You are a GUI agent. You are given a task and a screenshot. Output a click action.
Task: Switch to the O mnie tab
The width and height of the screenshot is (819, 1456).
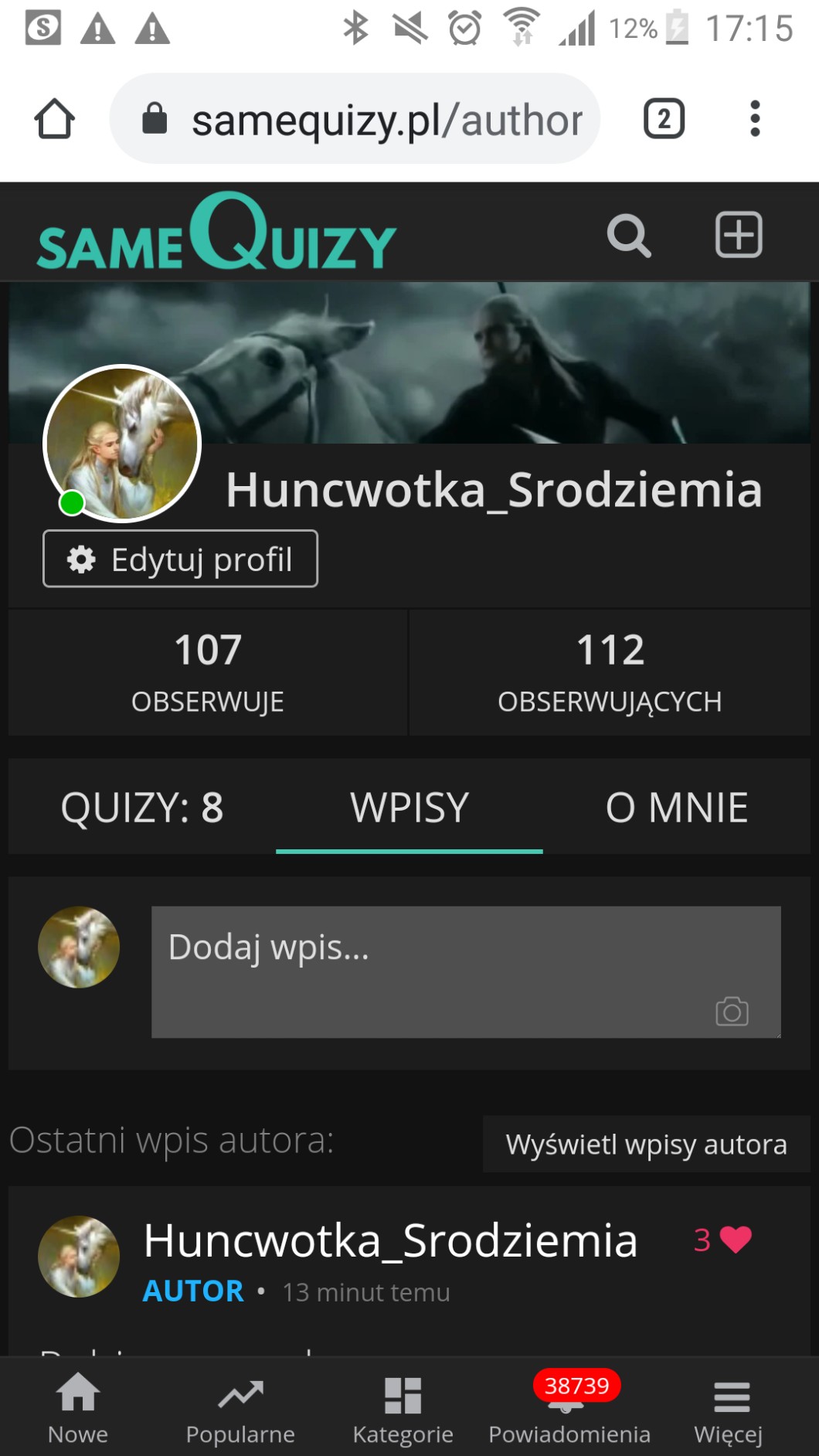[x=676, y=807]
